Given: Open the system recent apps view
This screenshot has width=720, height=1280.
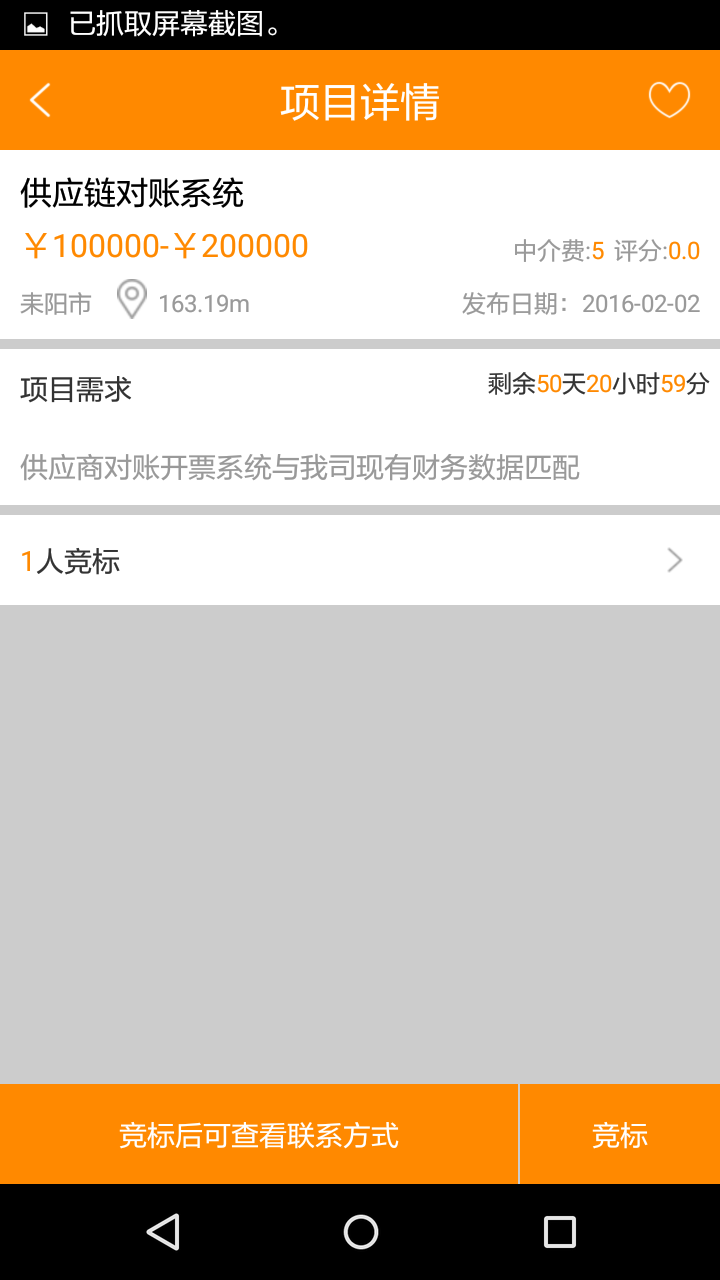Looking at the screenshot, I should (559, 1232).
